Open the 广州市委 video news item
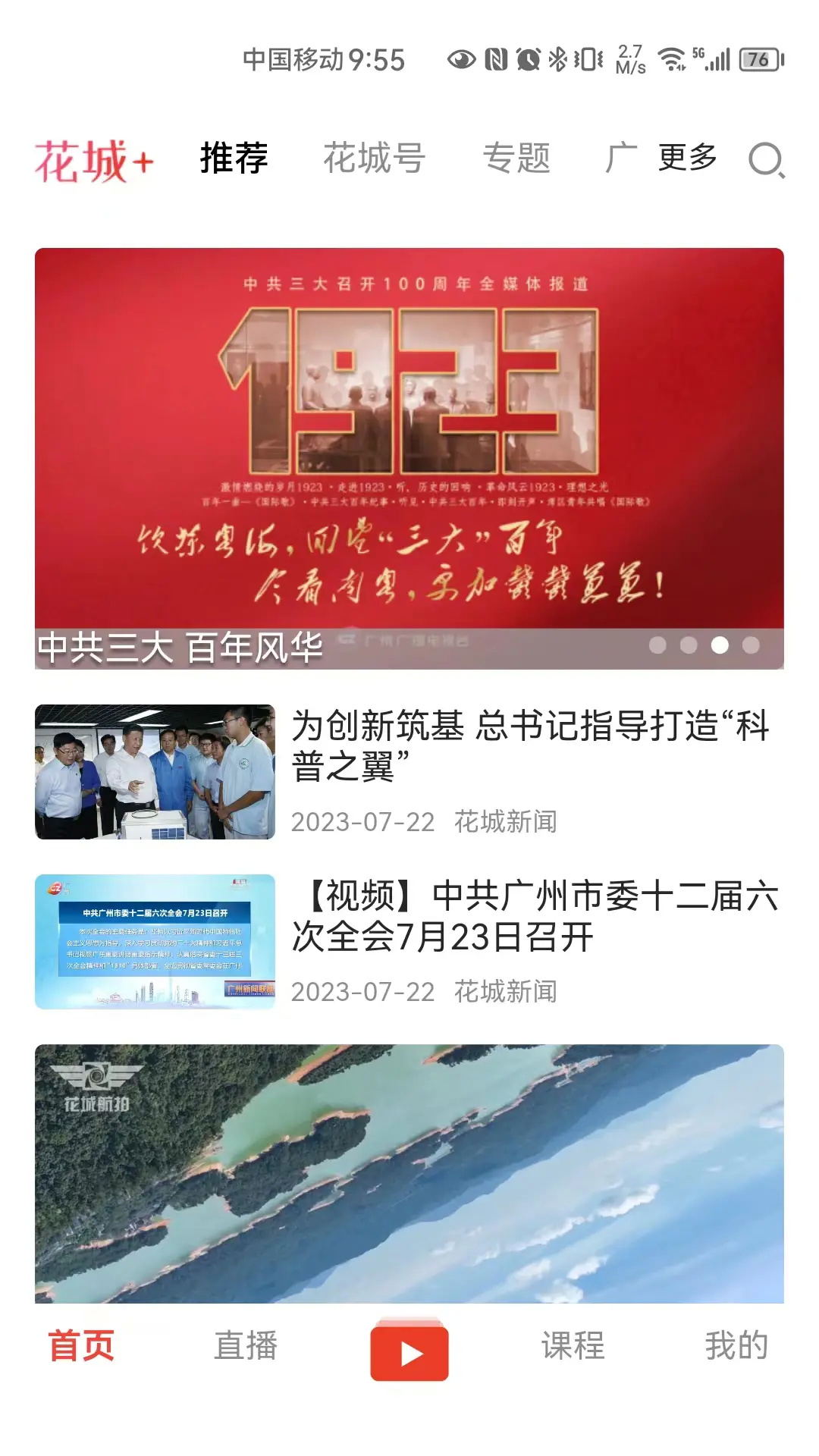The width and height of the screenshot is (819, 1456). [531, 921]
